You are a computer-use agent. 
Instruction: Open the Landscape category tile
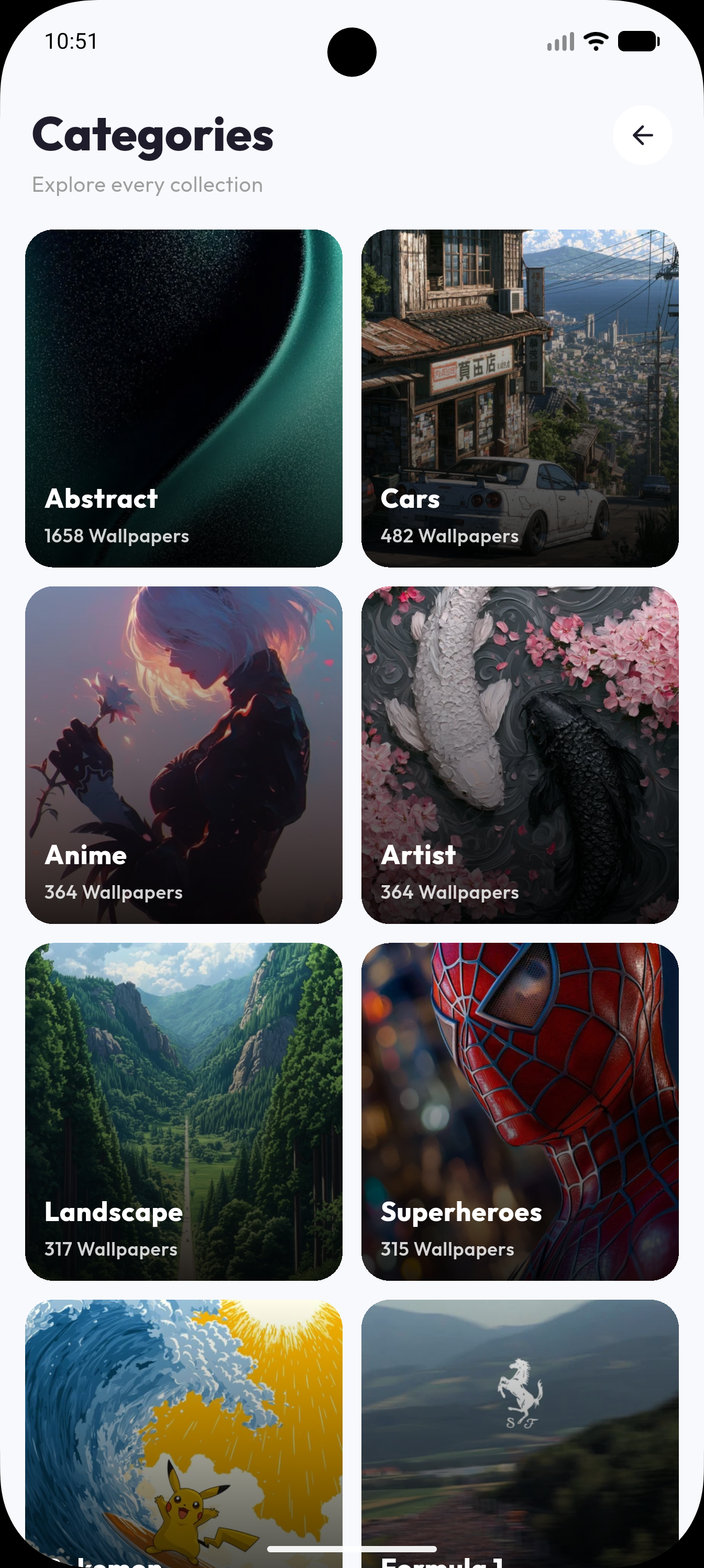(x=184, y=1112)
